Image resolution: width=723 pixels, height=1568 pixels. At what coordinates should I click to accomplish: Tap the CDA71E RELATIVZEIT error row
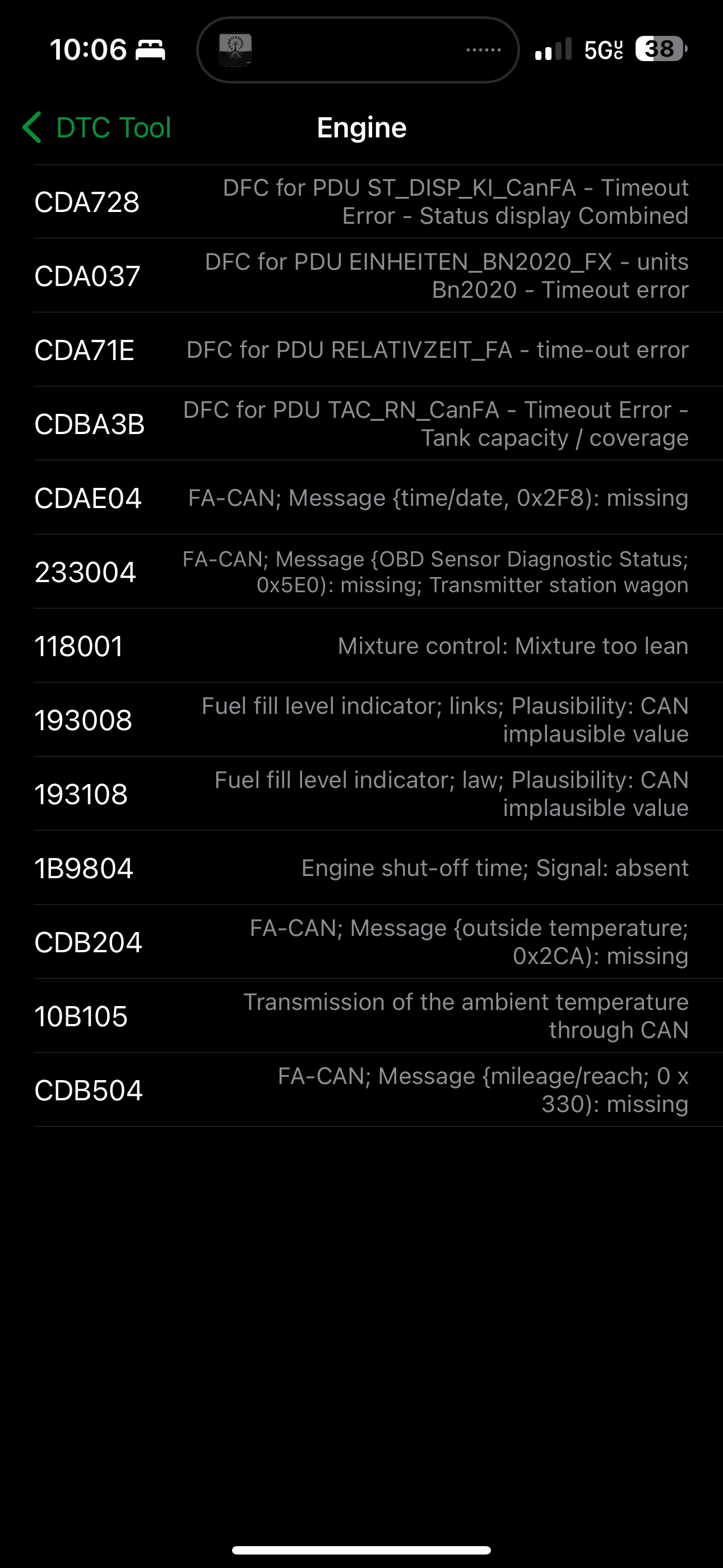[x=361, y=350]
